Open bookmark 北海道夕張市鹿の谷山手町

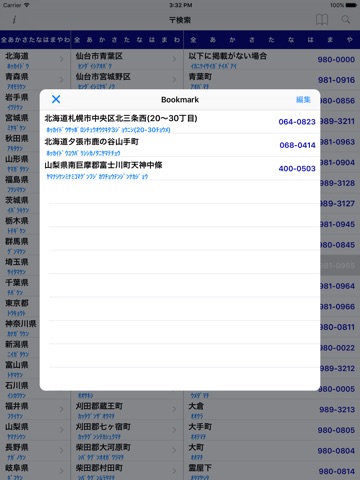(x=180, y=145)
